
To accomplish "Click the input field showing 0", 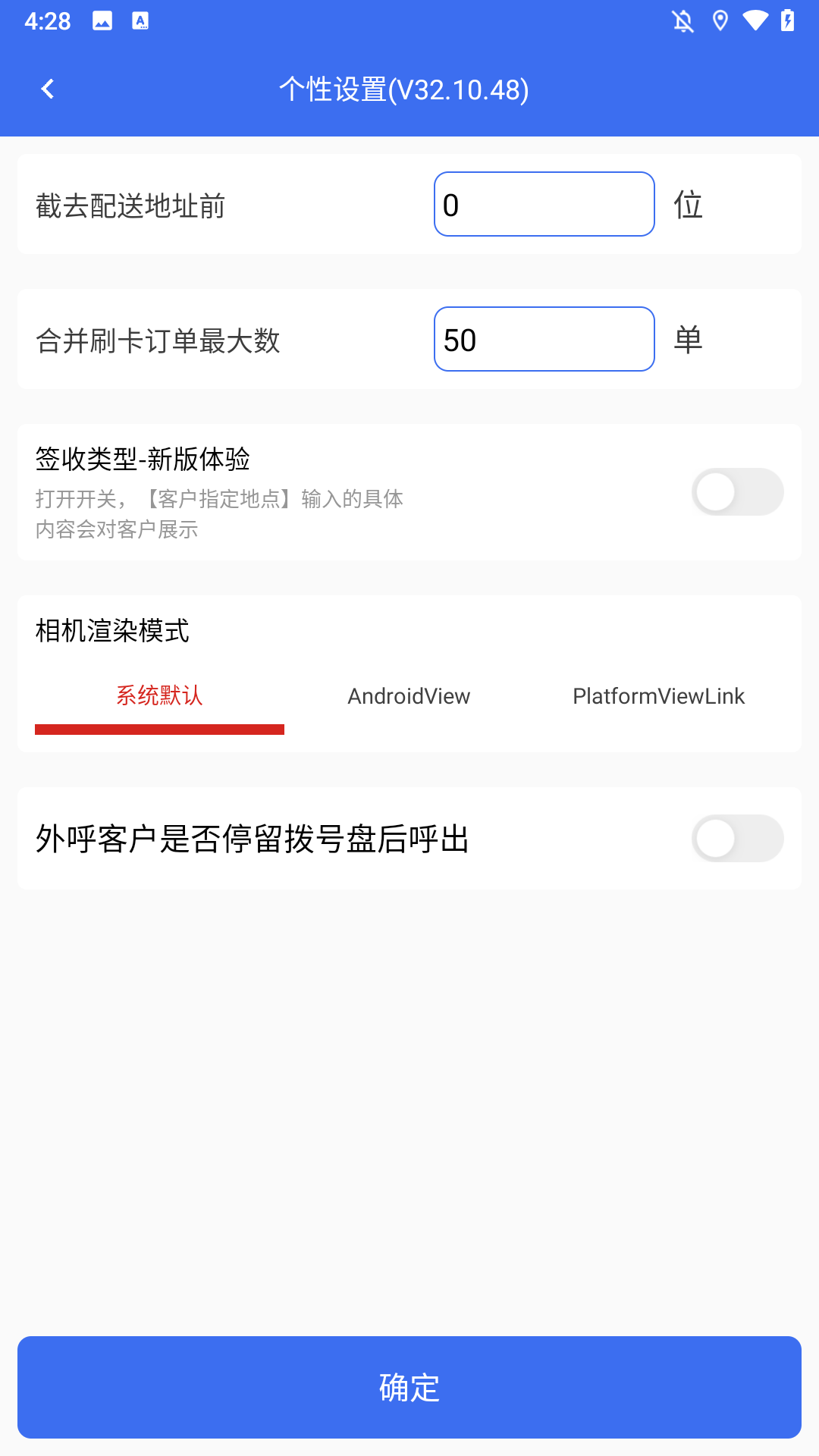I will (x=544, y=203).
